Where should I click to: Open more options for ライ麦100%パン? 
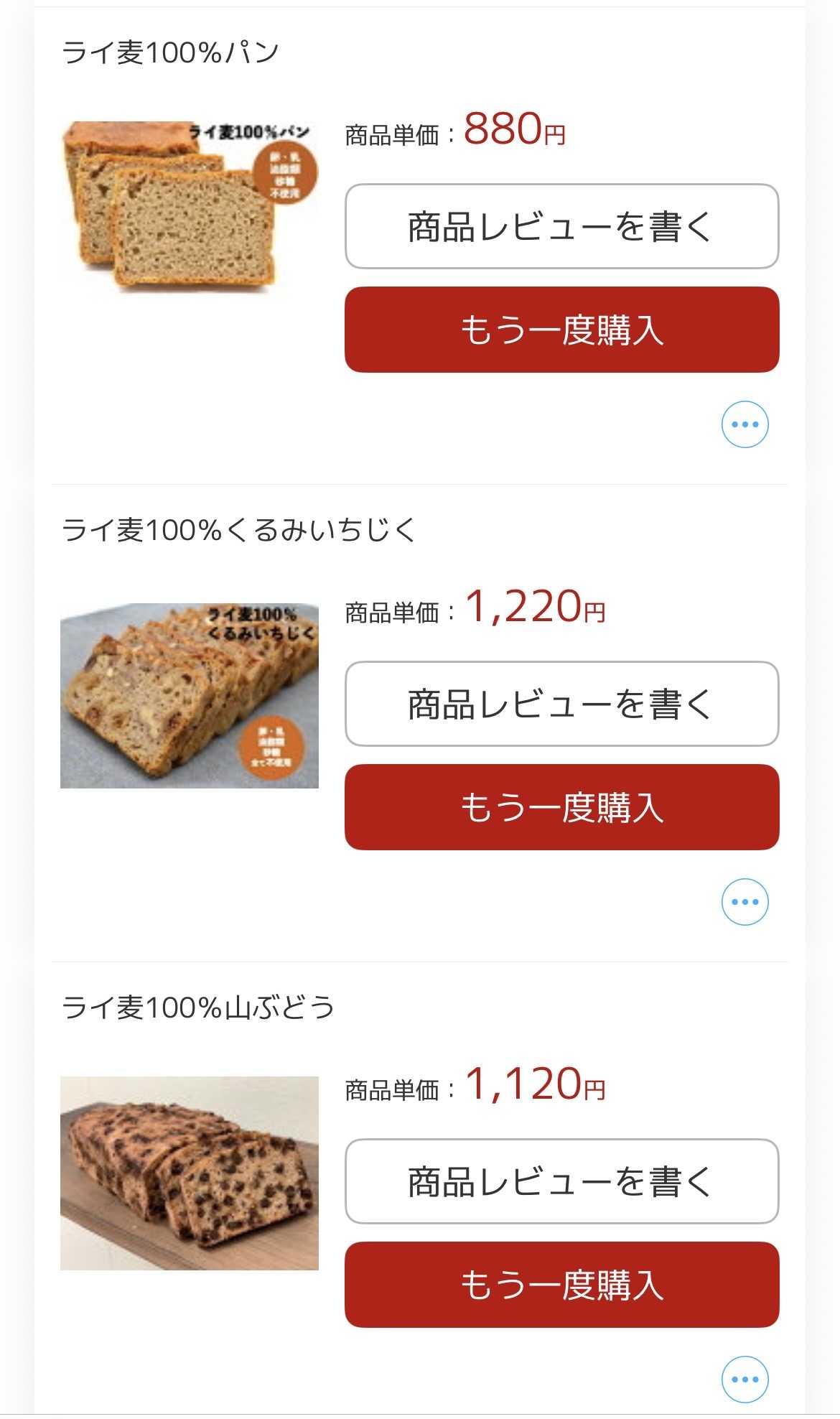(745, 424)
